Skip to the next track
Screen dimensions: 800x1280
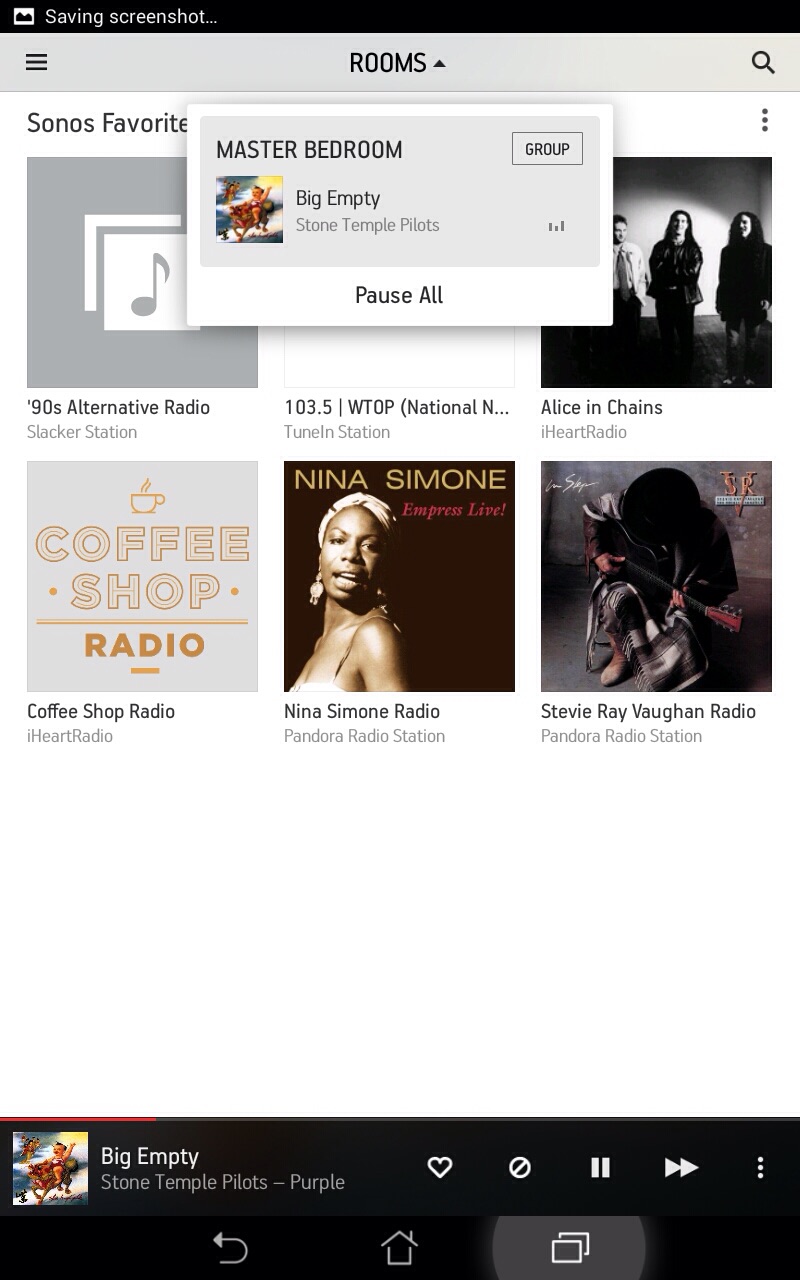point(681,1167)
